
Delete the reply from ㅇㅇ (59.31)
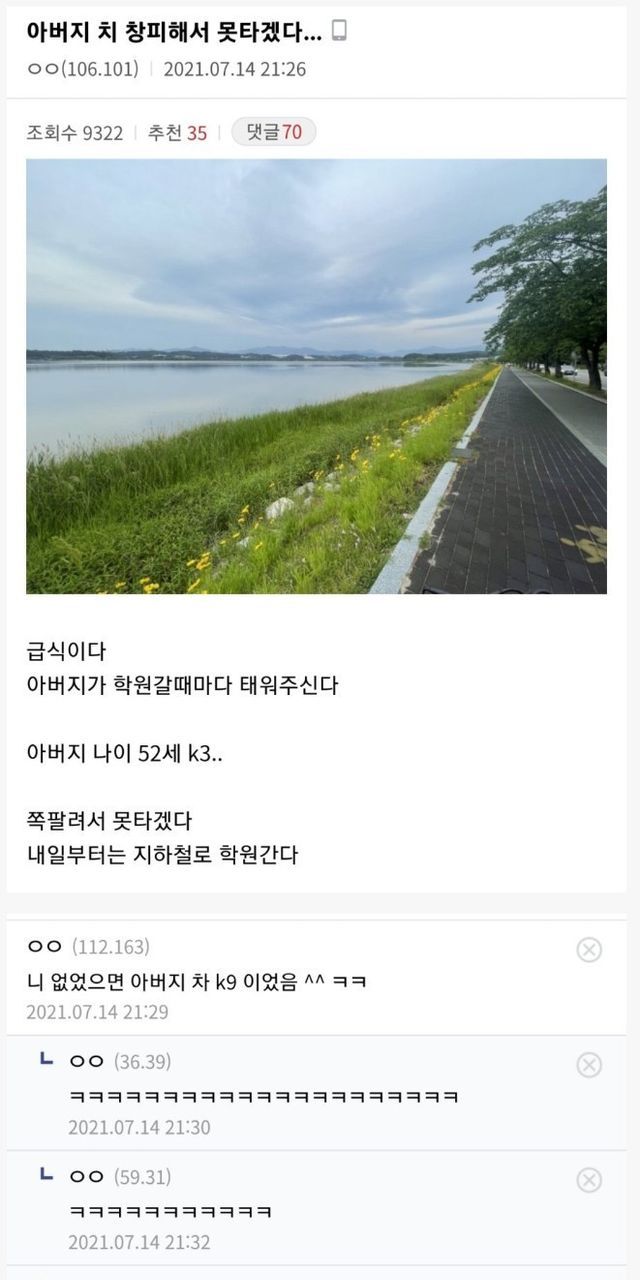tap(589, 1180)
